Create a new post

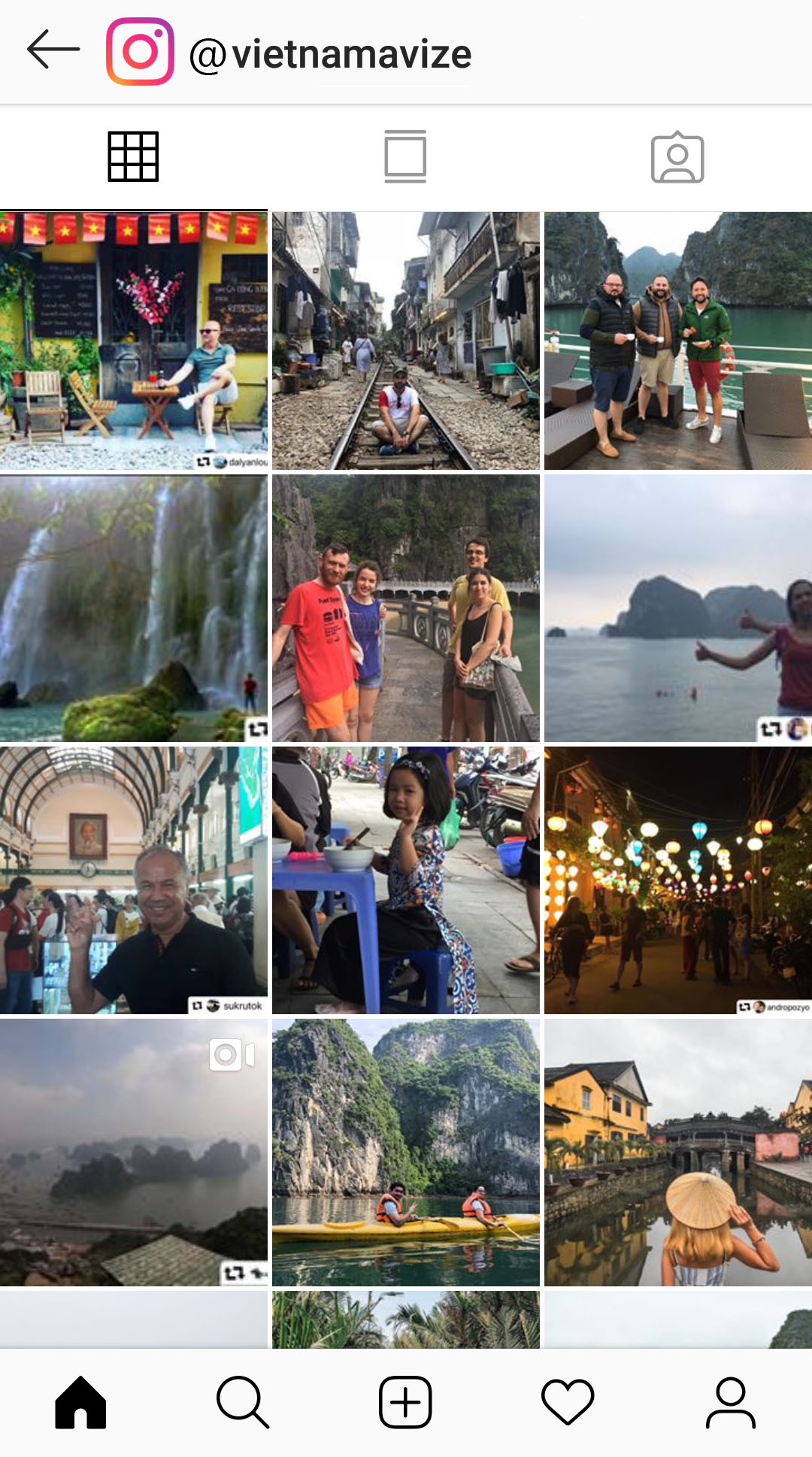(405, 1402)
